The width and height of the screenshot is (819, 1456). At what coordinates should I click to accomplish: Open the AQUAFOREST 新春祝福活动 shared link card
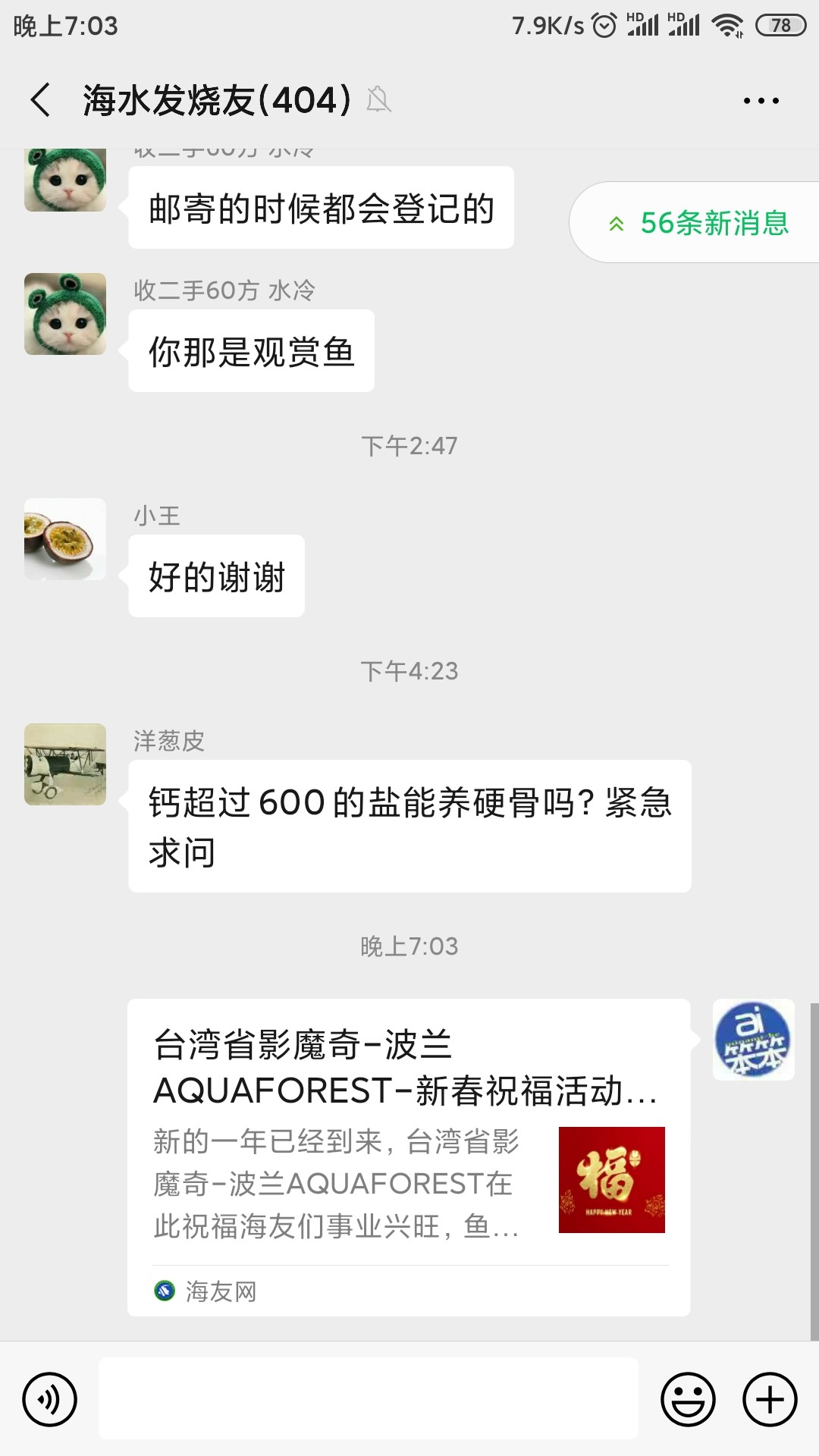(x=409, y=1157)
